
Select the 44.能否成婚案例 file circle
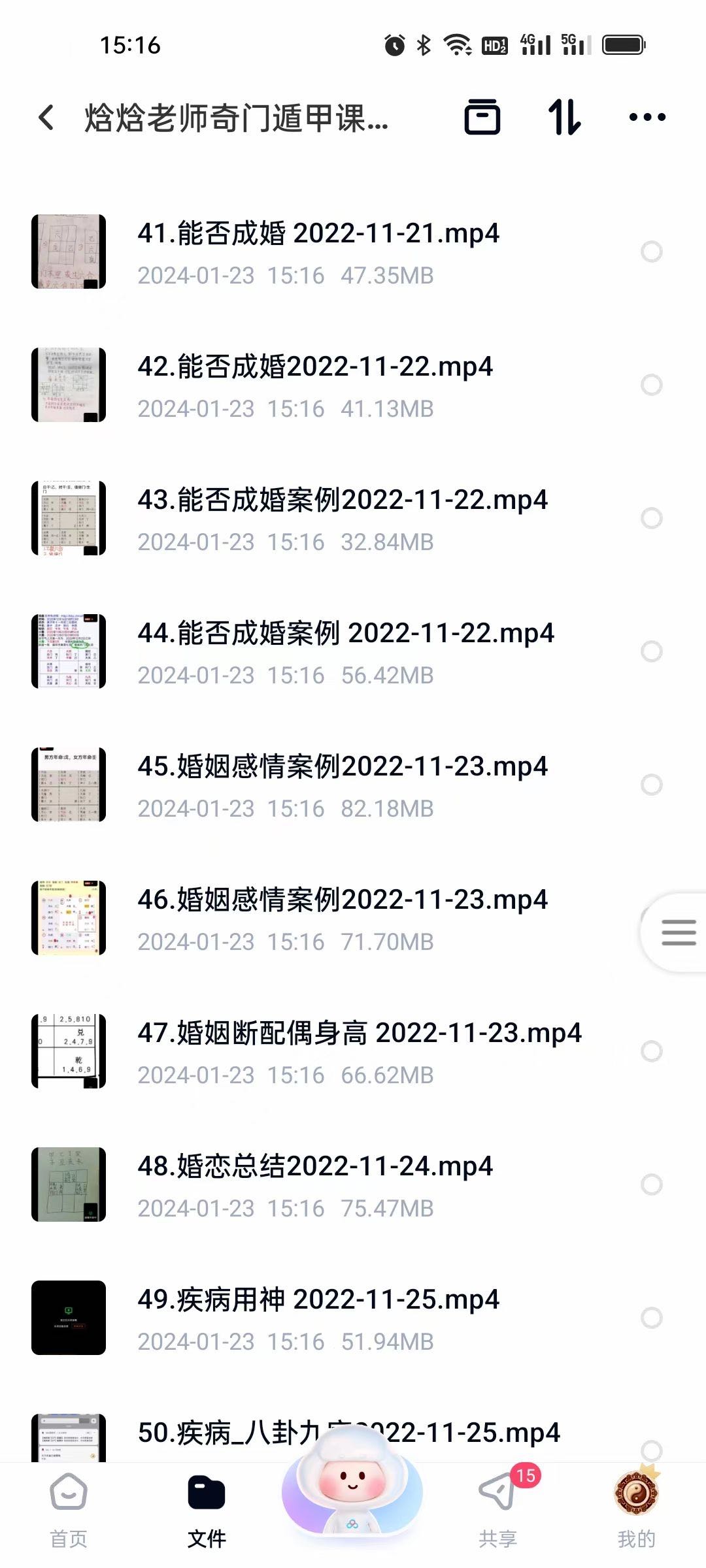coord(651,651)
